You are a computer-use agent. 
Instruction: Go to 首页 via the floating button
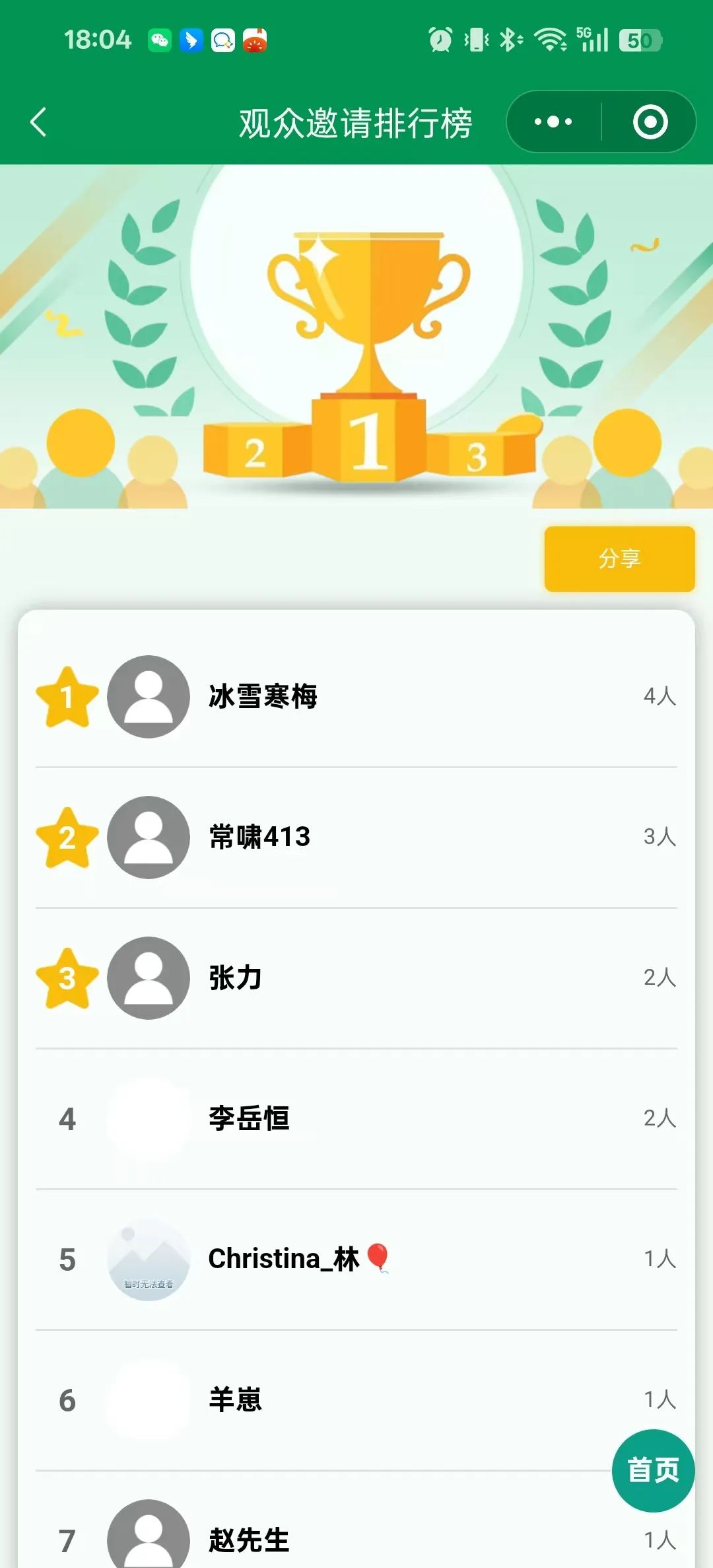(x=653, y=1470)
